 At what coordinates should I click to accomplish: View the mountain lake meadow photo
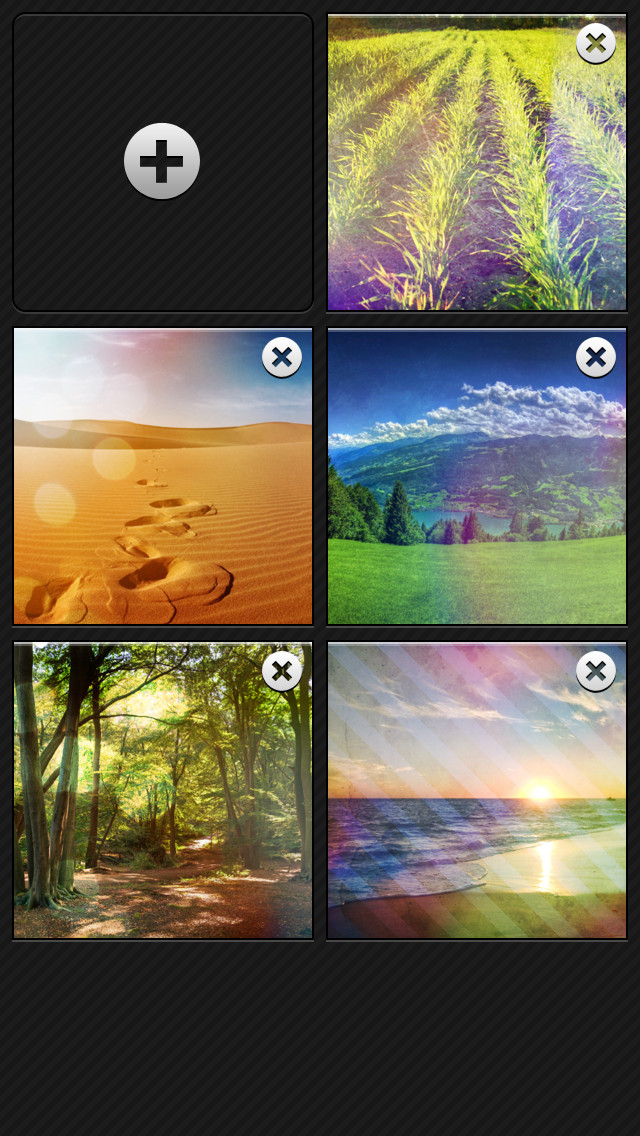point(477,476)
